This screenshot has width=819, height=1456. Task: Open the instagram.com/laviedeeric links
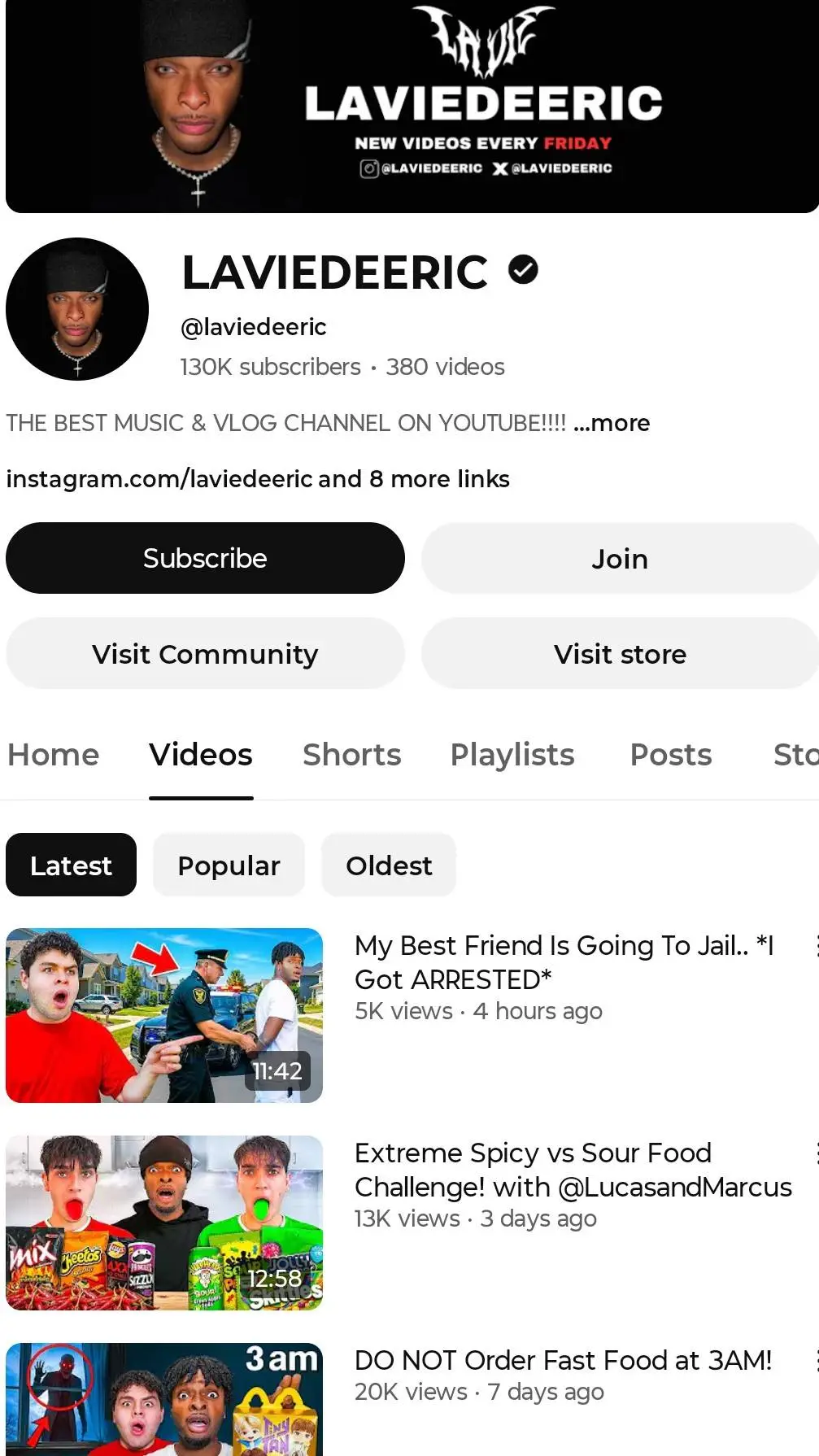click(258, 479)
